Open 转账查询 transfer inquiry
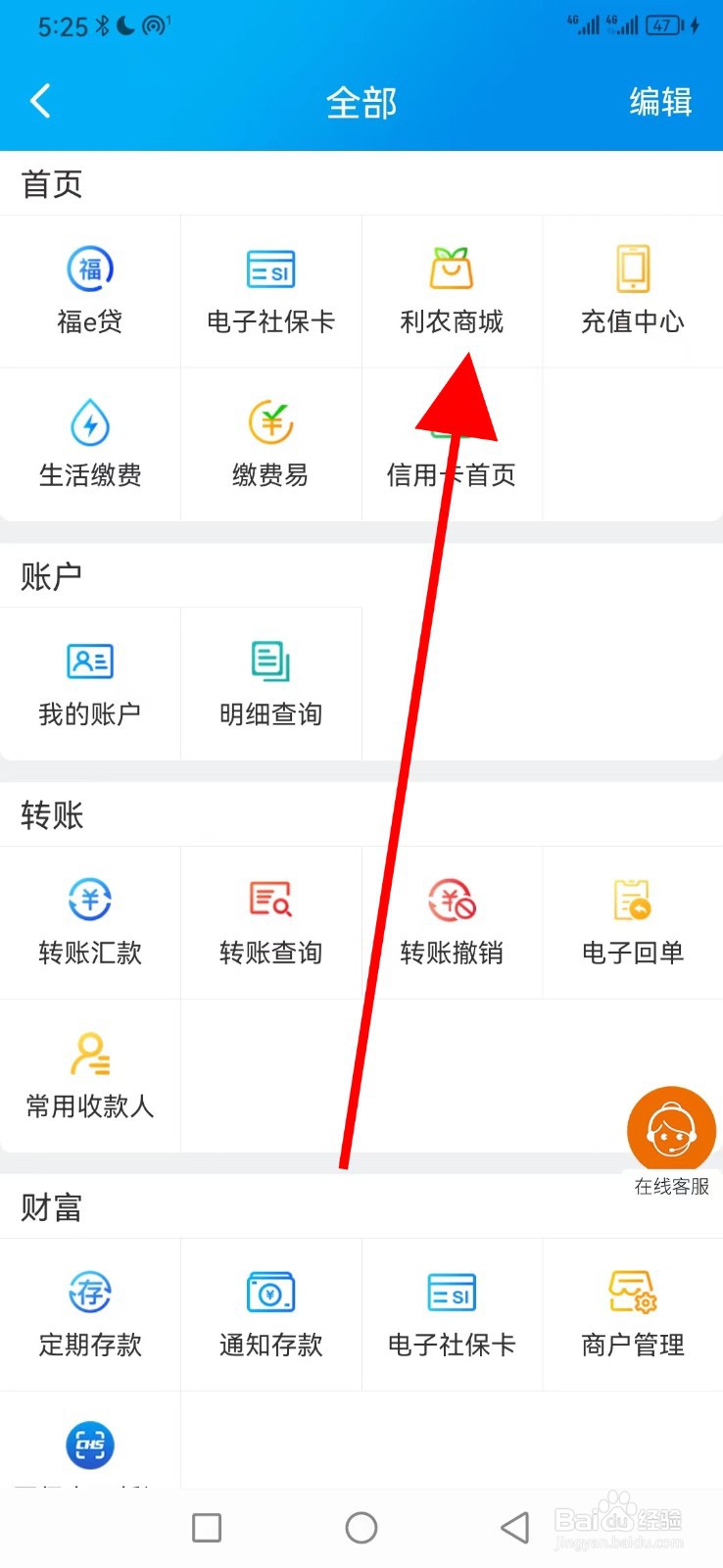Viewport: 723px width, 1568px height. click(270, 921)
